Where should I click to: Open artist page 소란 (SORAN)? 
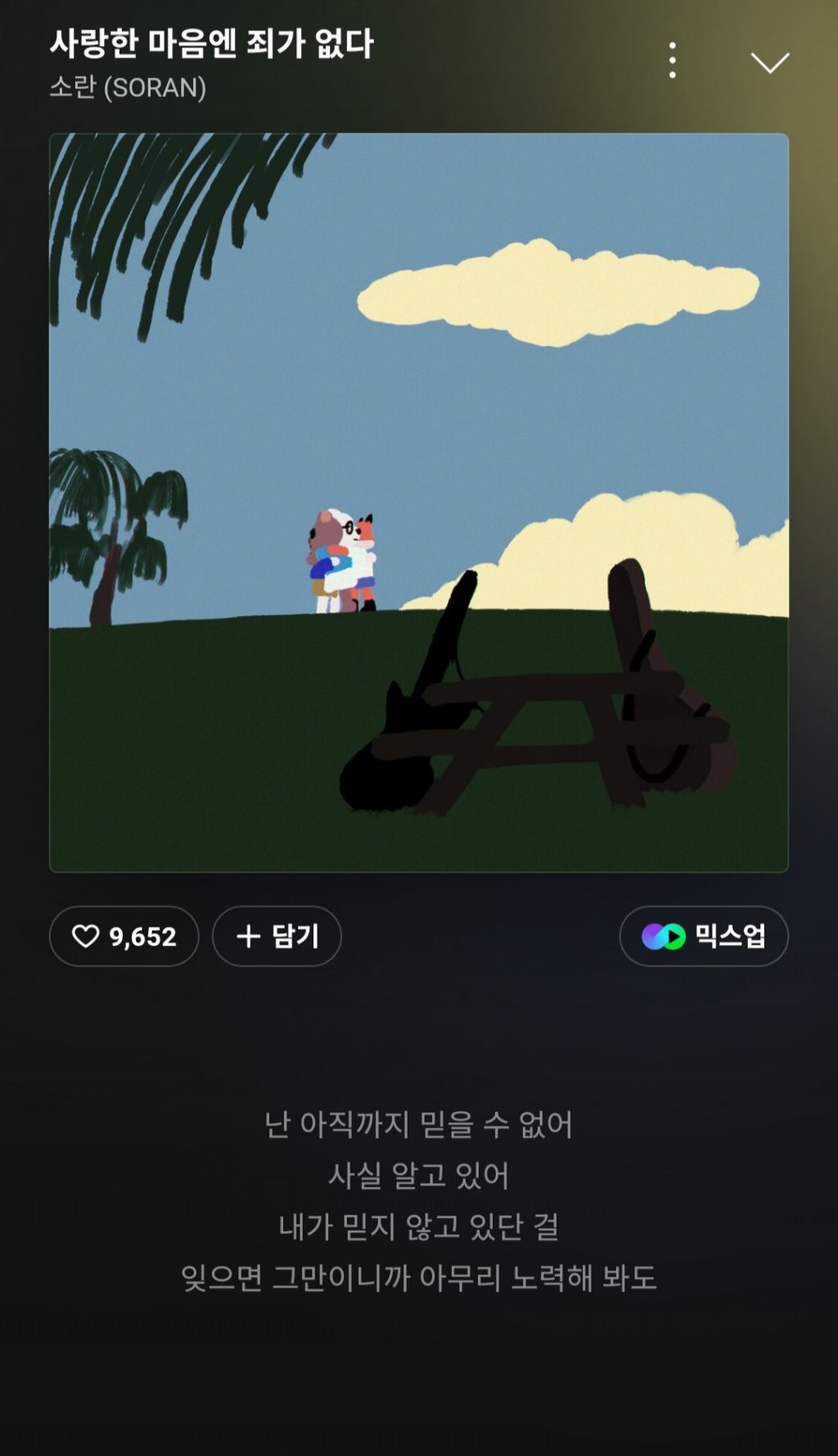coord(128,88)
